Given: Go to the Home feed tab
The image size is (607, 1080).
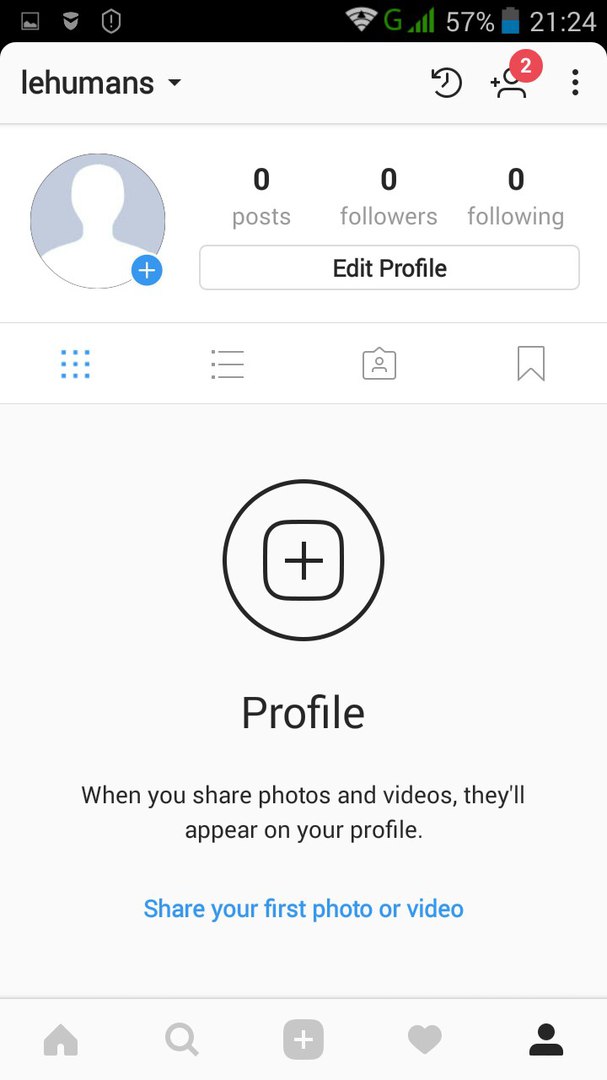Looking at the screenshot, I should (x=61, y=1041).
